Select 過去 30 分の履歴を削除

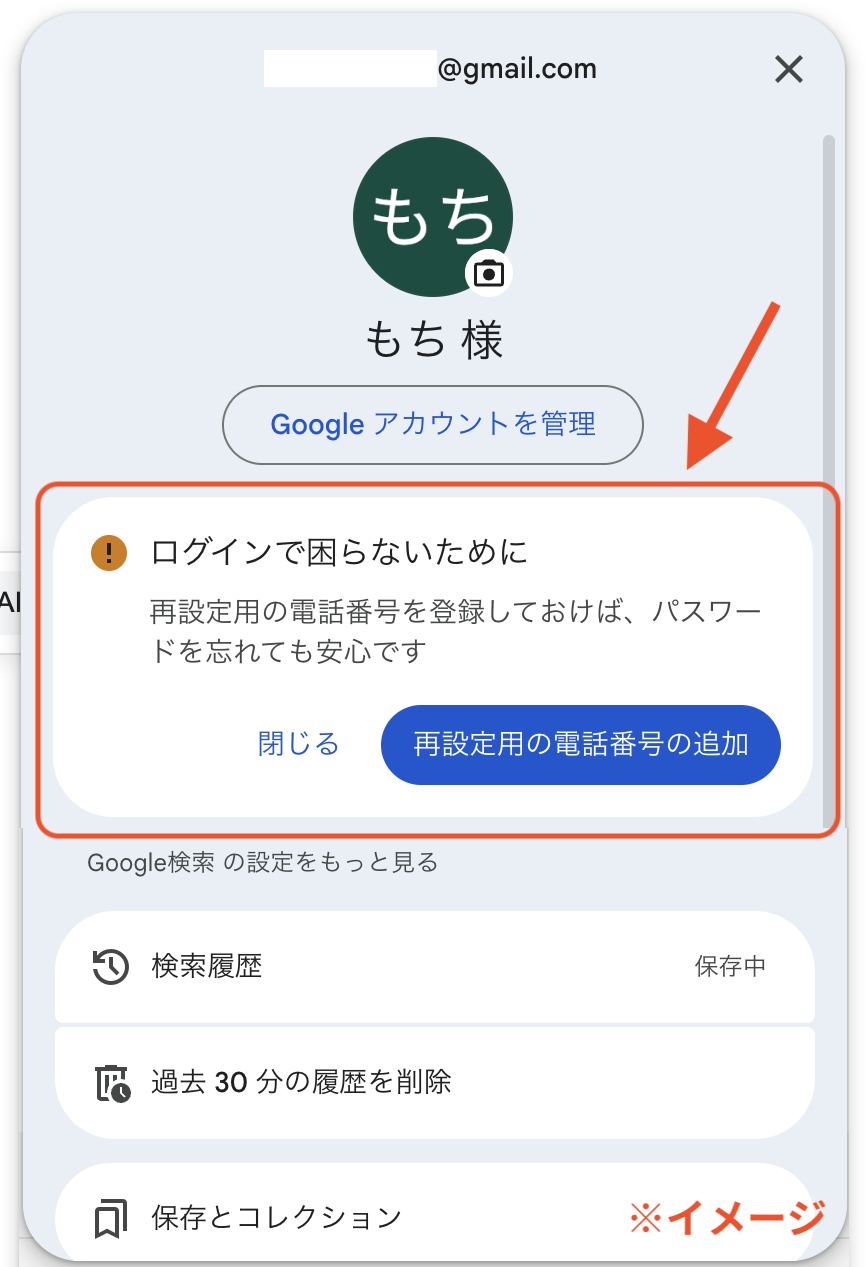click(434, 1082)
